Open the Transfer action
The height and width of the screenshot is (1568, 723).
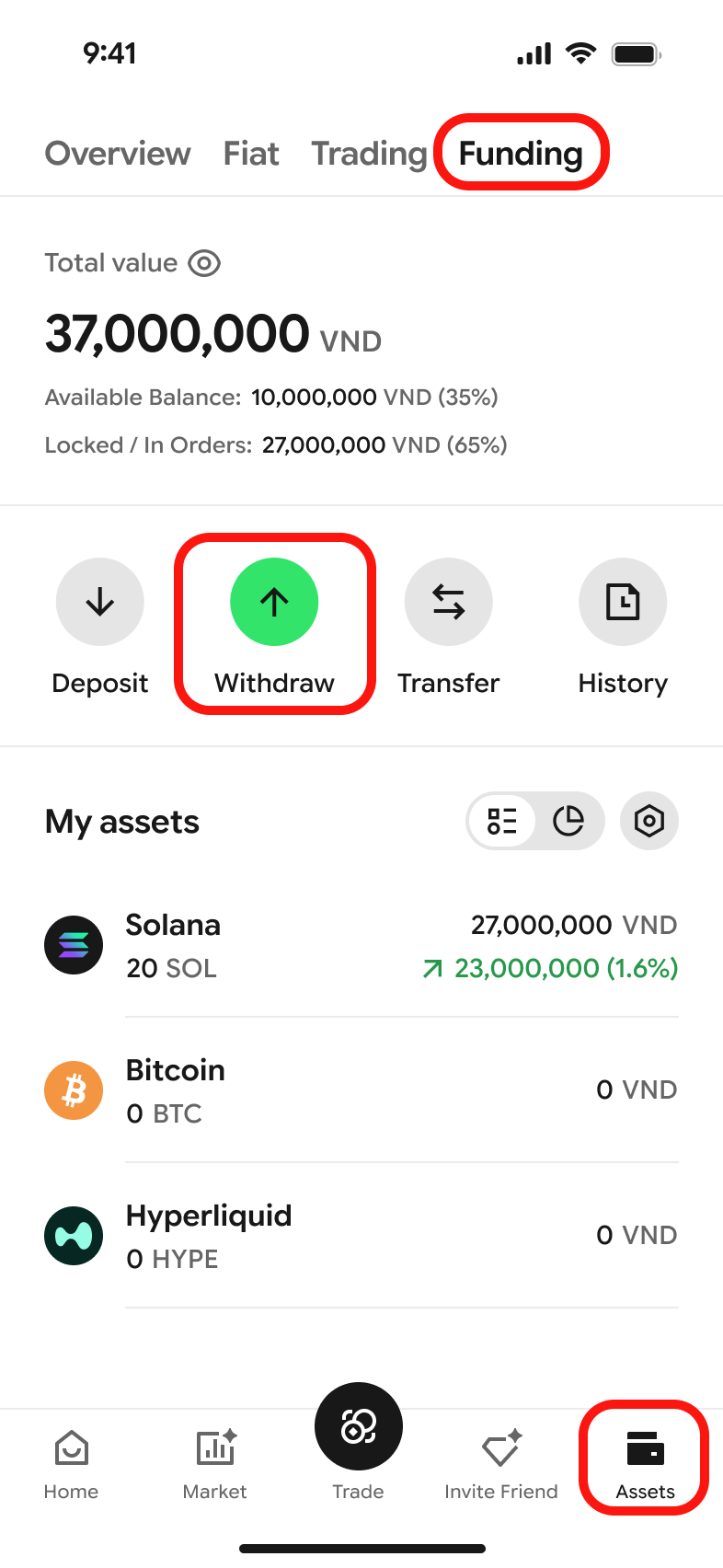[x=449, y=628]
